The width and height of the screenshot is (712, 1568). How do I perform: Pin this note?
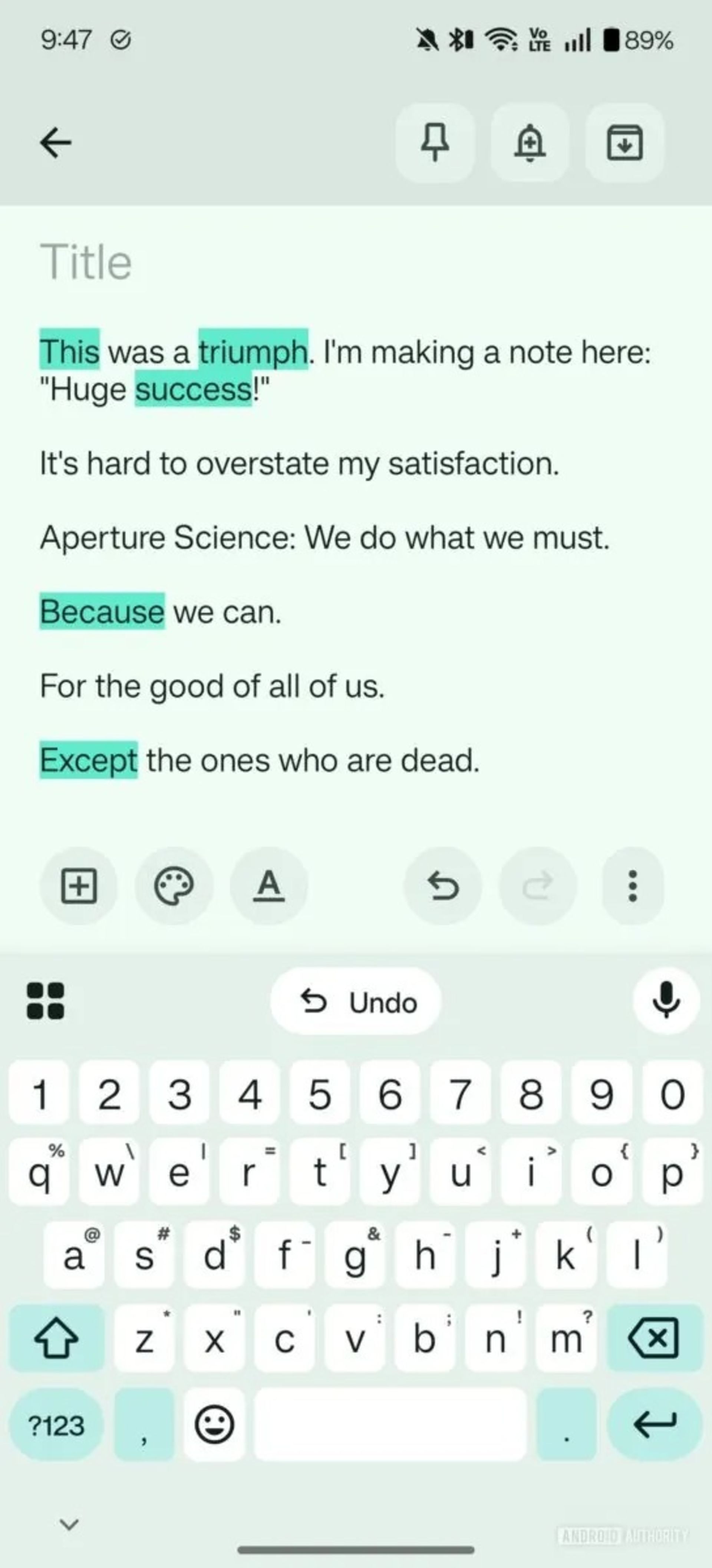pyautogui.click(x=435, y=143)
